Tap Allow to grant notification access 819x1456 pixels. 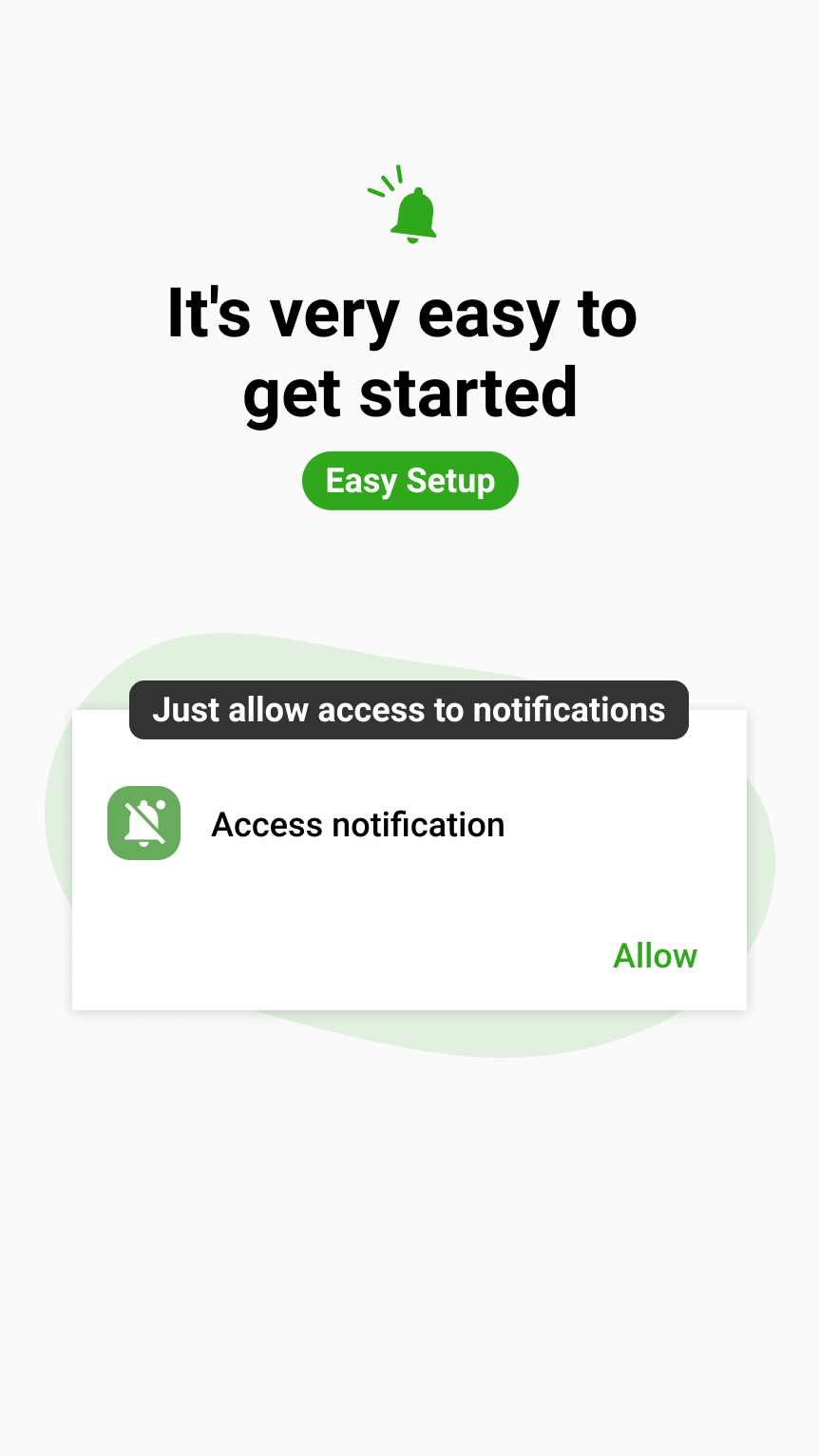tap(655, 955)
